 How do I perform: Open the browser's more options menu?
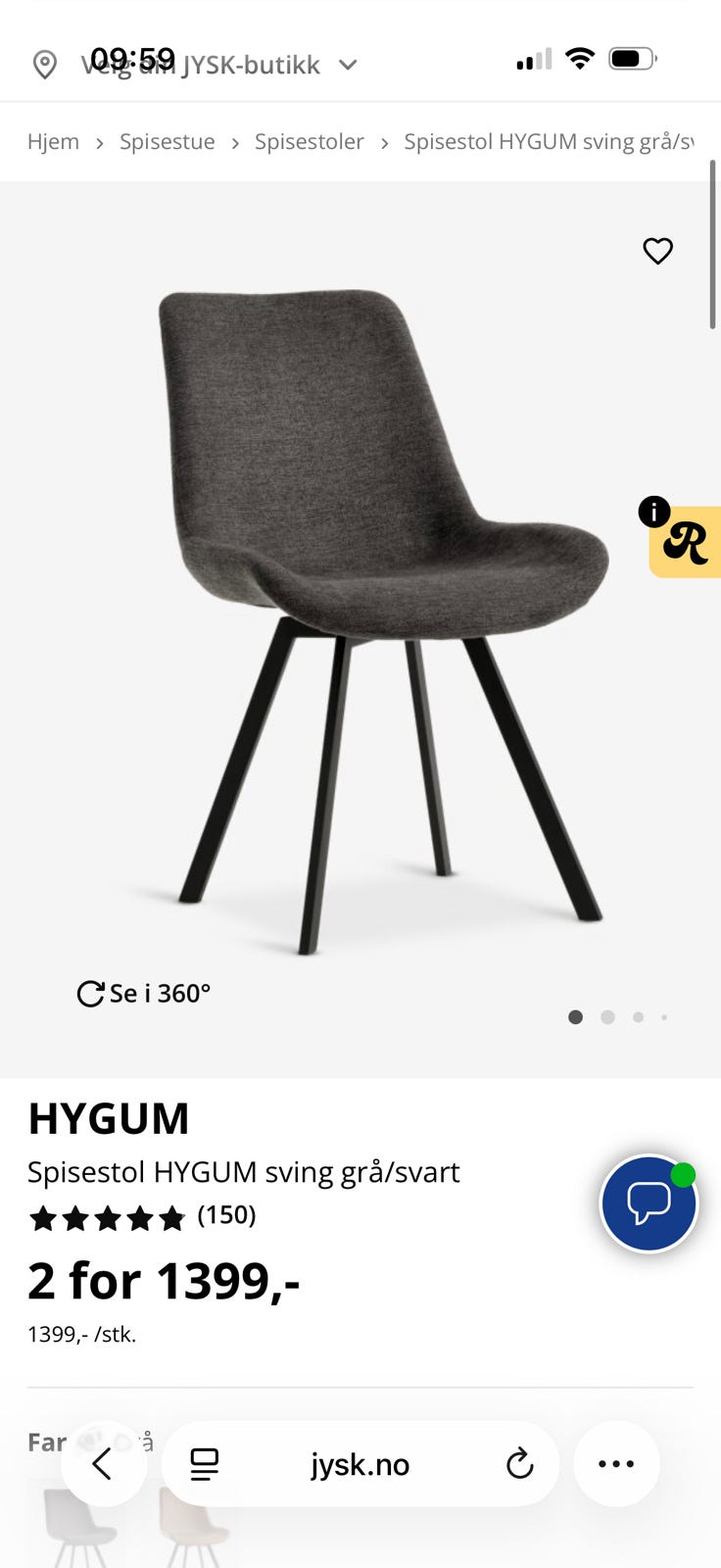(616, 1464)
